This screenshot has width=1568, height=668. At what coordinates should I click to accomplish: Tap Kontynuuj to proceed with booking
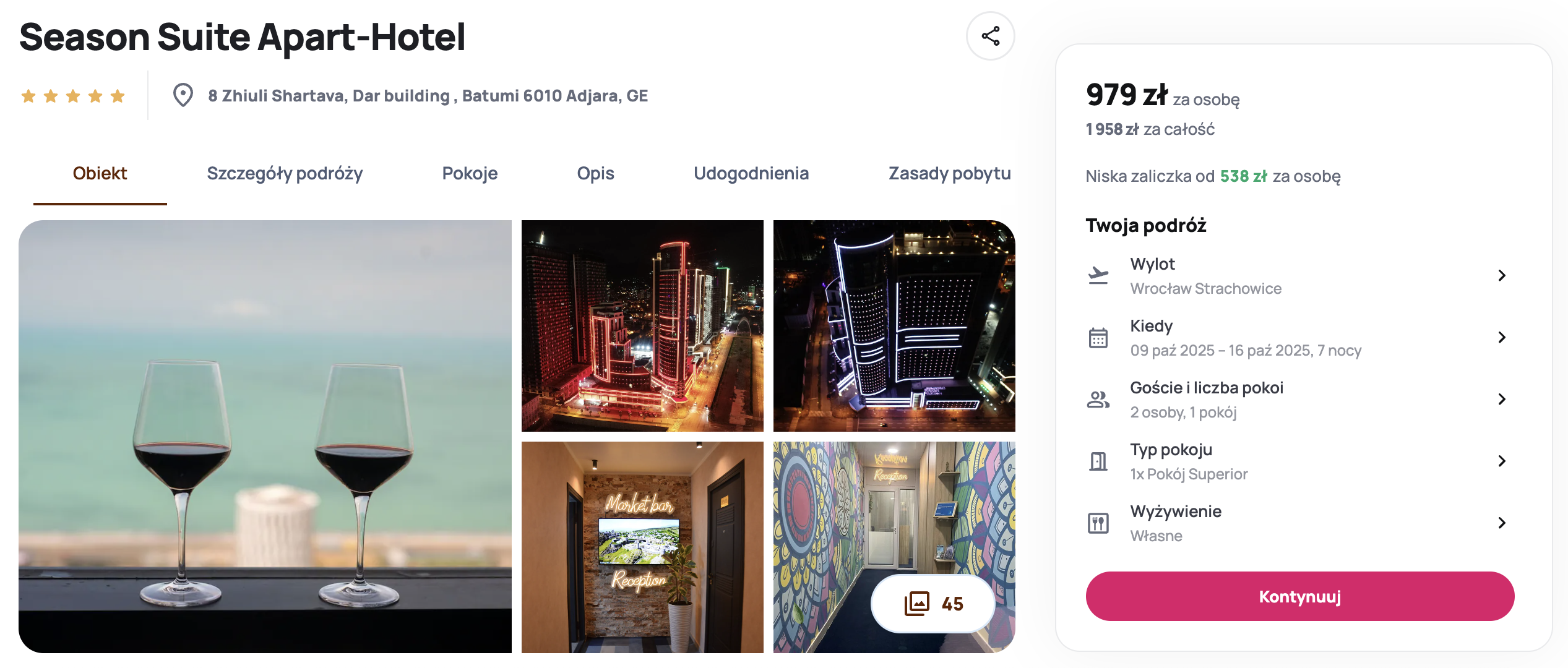pos(1299,596)
